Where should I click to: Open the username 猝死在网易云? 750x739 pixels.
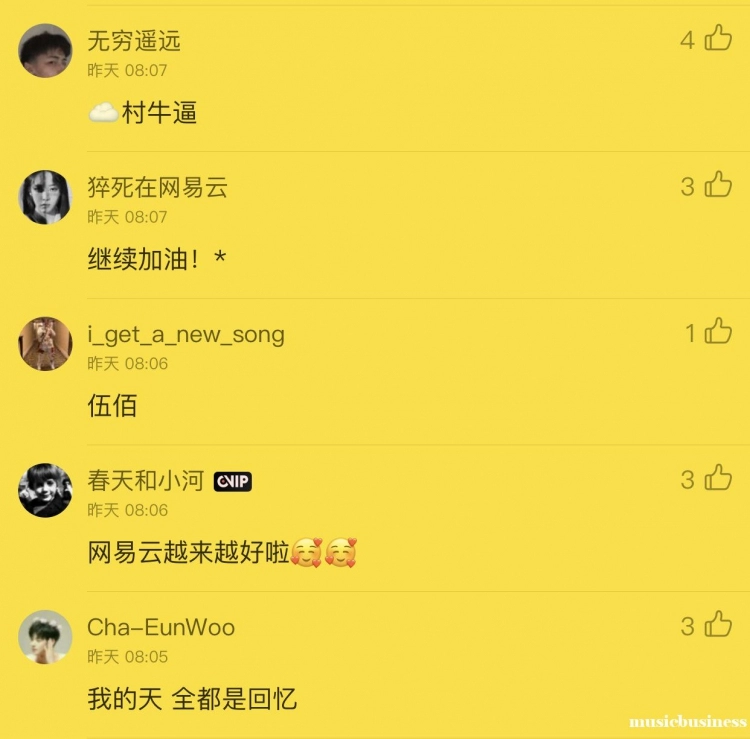tap(157, 187)
